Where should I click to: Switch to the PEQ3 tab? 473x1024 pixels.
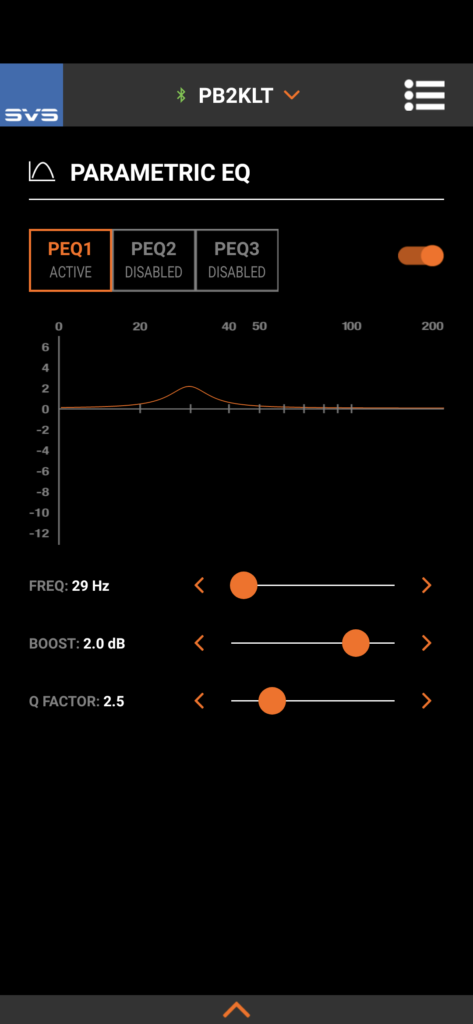(237, 260)
